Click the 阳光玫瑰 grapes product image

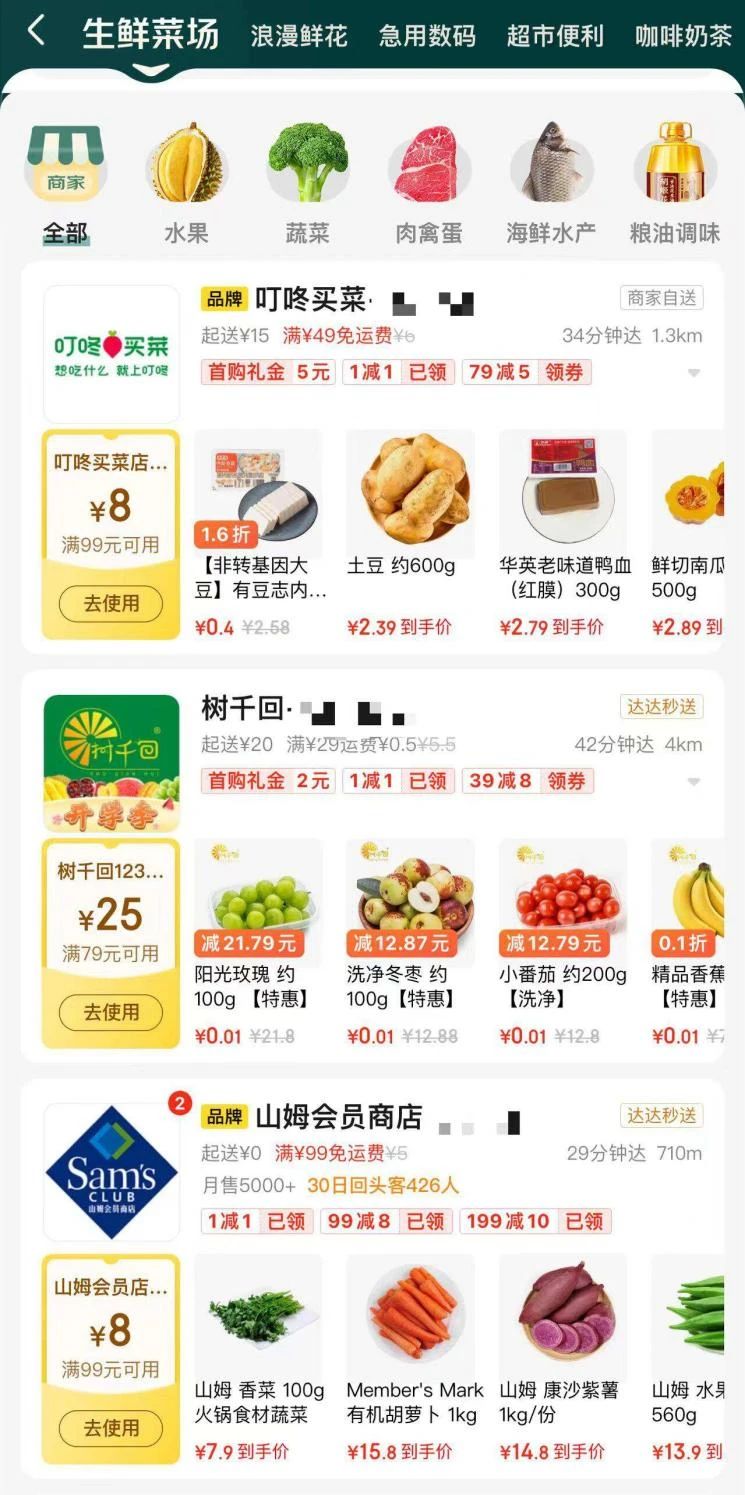coord(257,900)
